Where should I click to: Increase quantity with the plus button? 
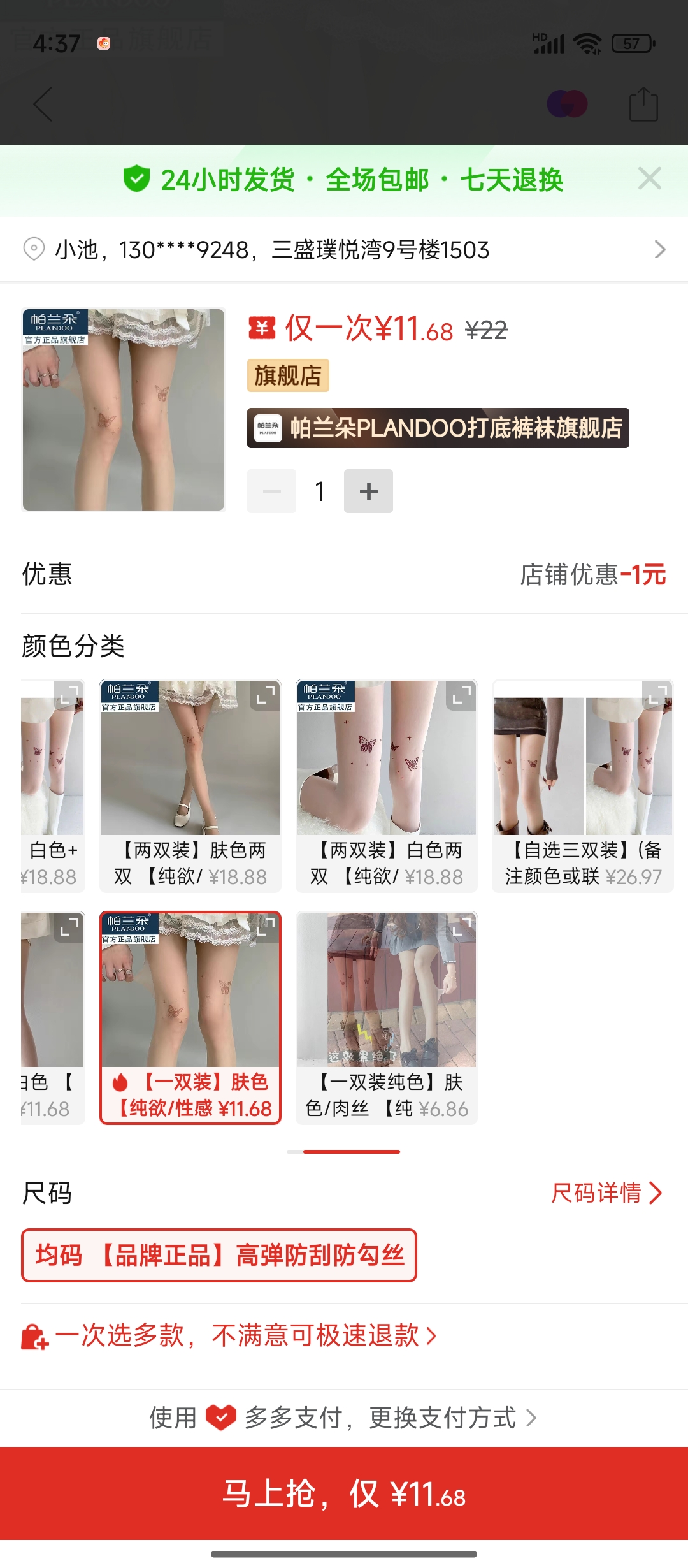(x=368, y=491)
